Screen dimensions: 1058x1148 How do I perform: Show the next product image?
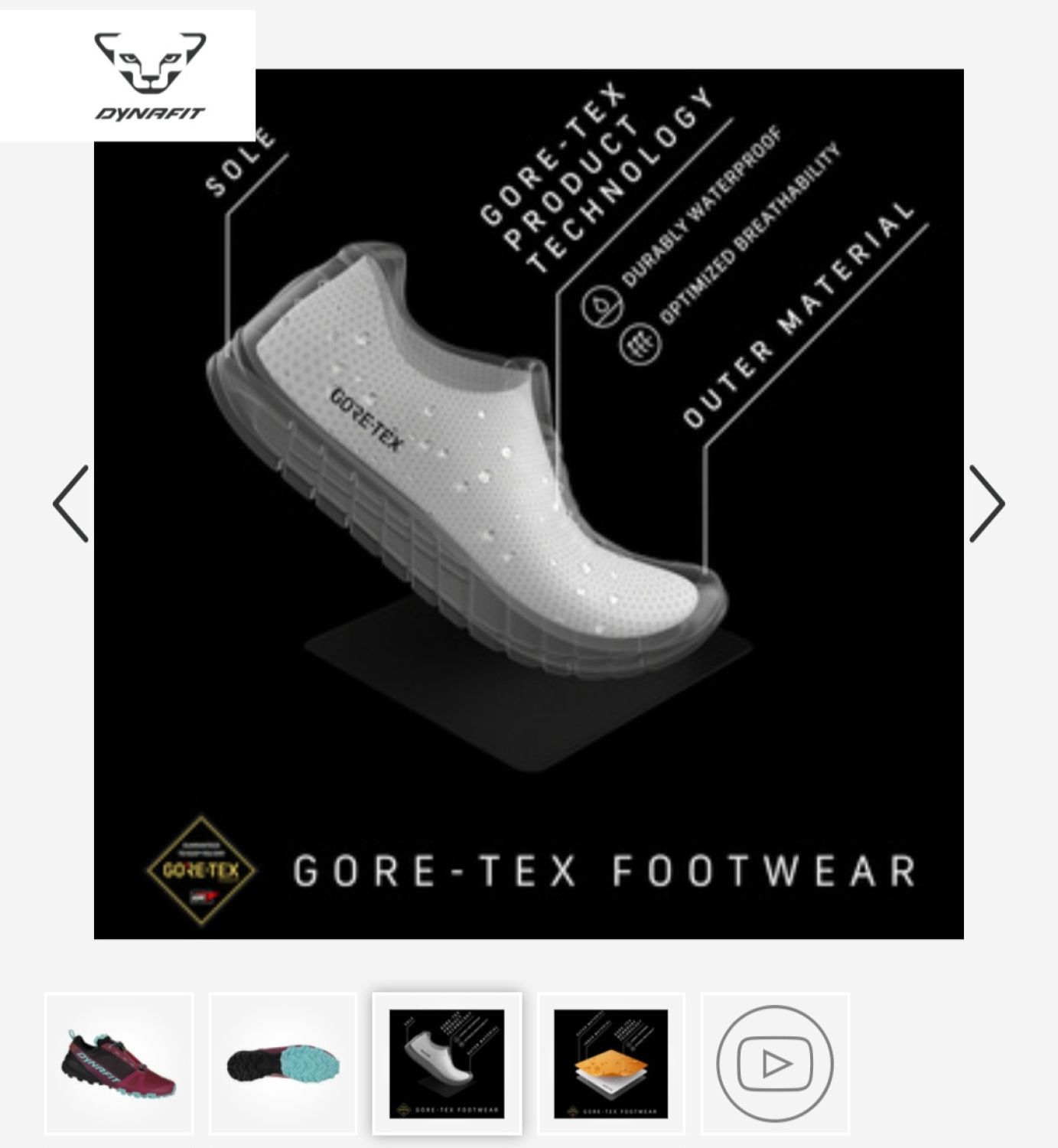[987, 504]
